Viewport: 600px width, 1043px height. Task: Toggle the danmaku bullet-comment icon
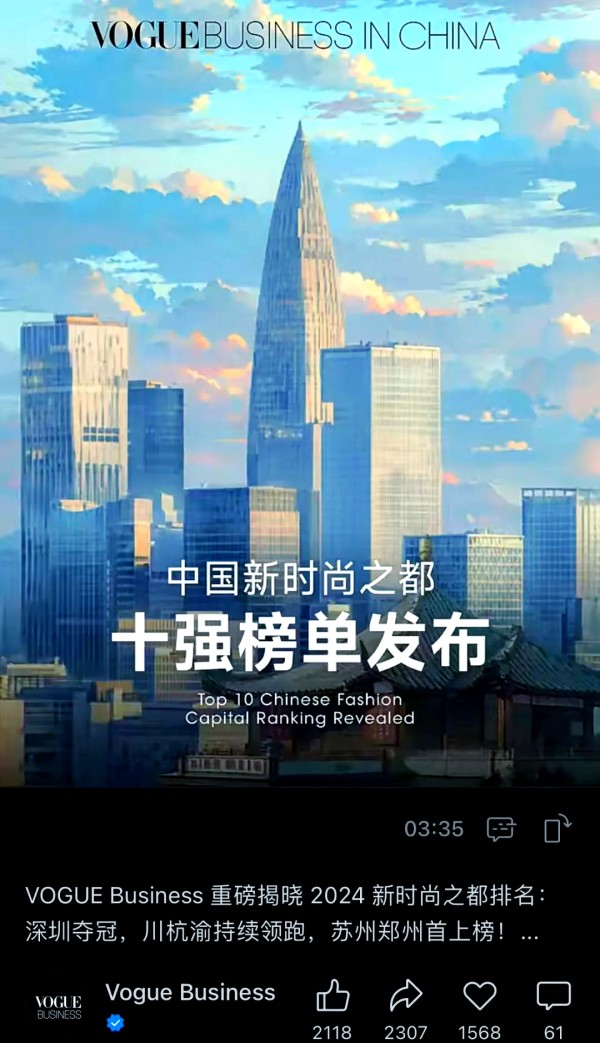coord(501,829)
